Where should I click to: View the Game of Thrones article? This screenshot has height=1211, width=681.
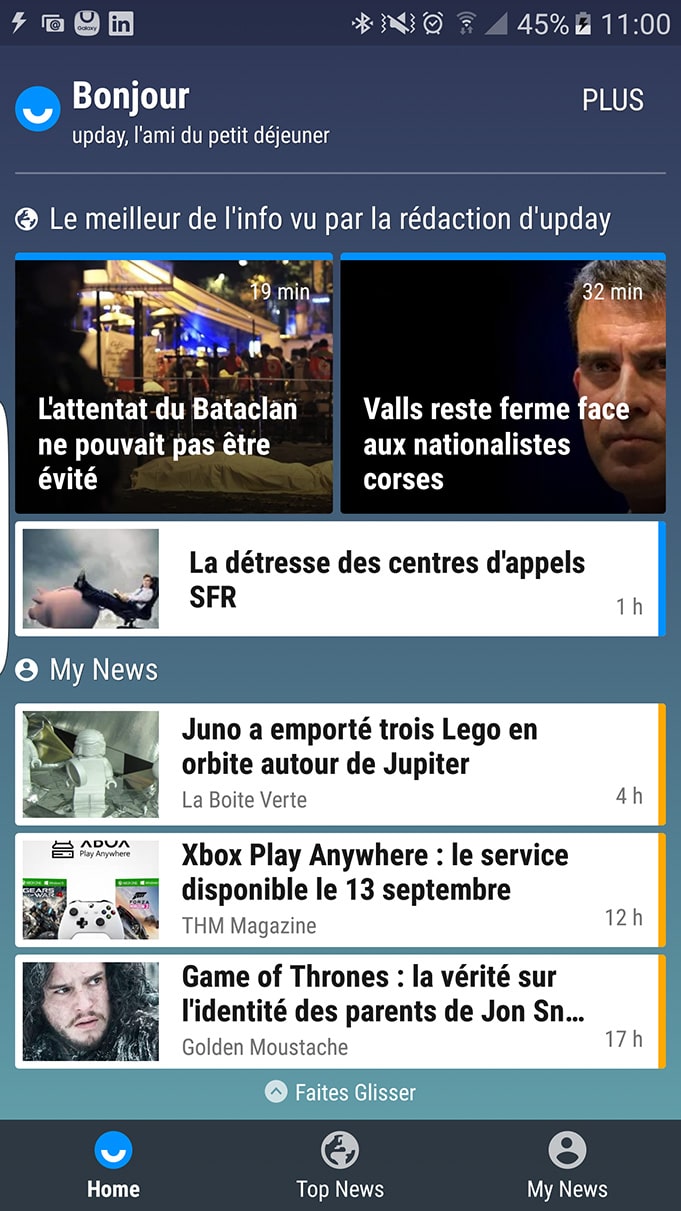tap(340, 1012)
